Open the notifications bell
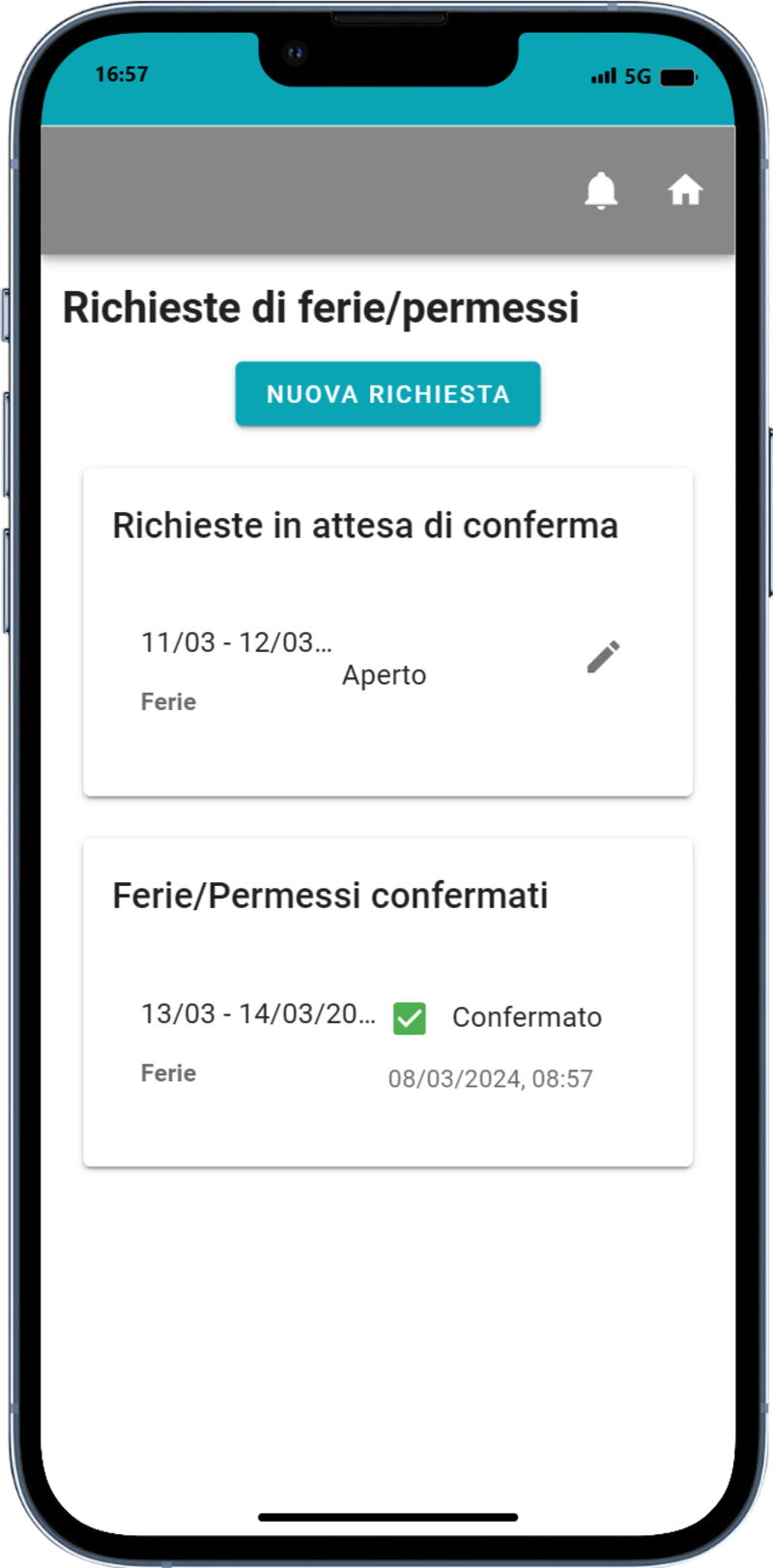The width and height of the screenshot is (773, 1568). 601,190
